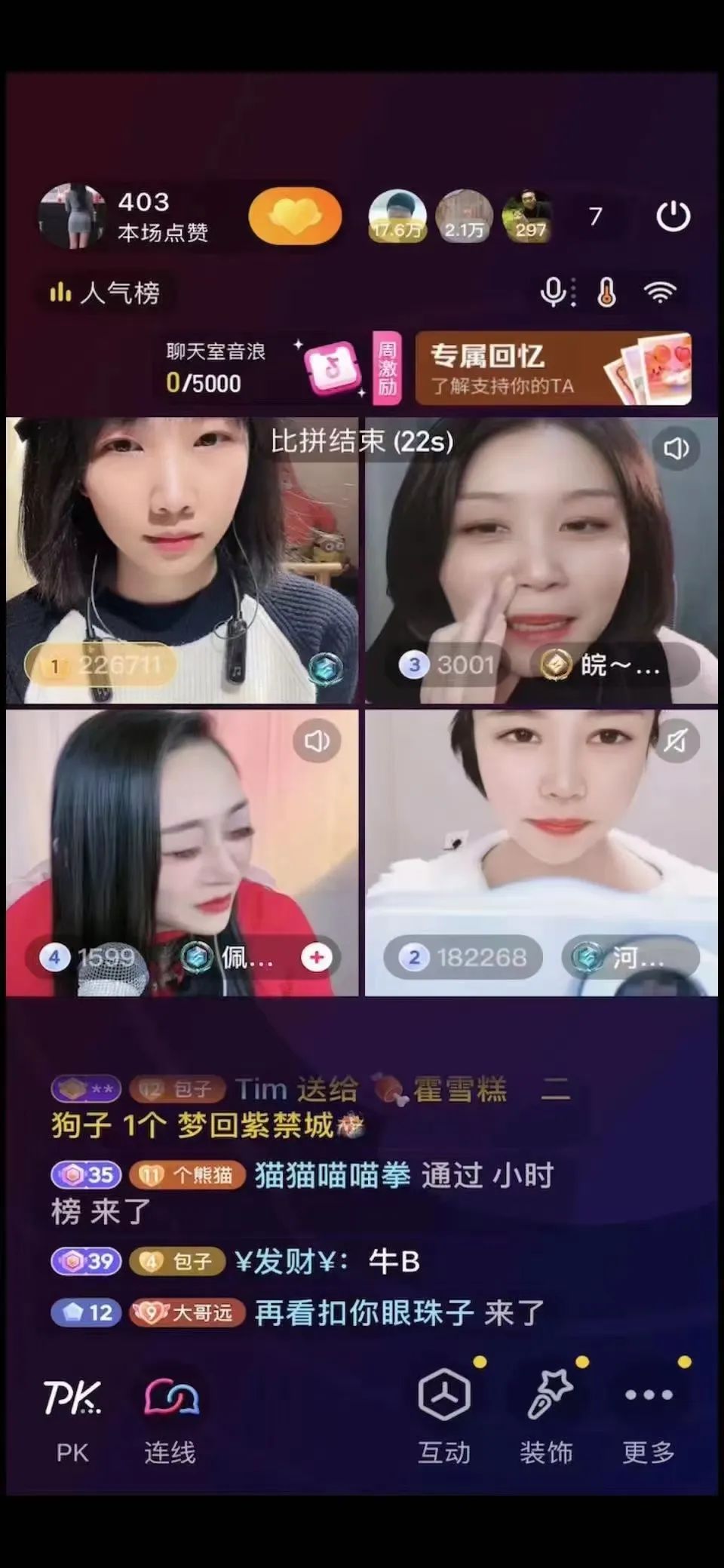Open the temperature indicator icon
724x1568 pixels.
[606, 292]
